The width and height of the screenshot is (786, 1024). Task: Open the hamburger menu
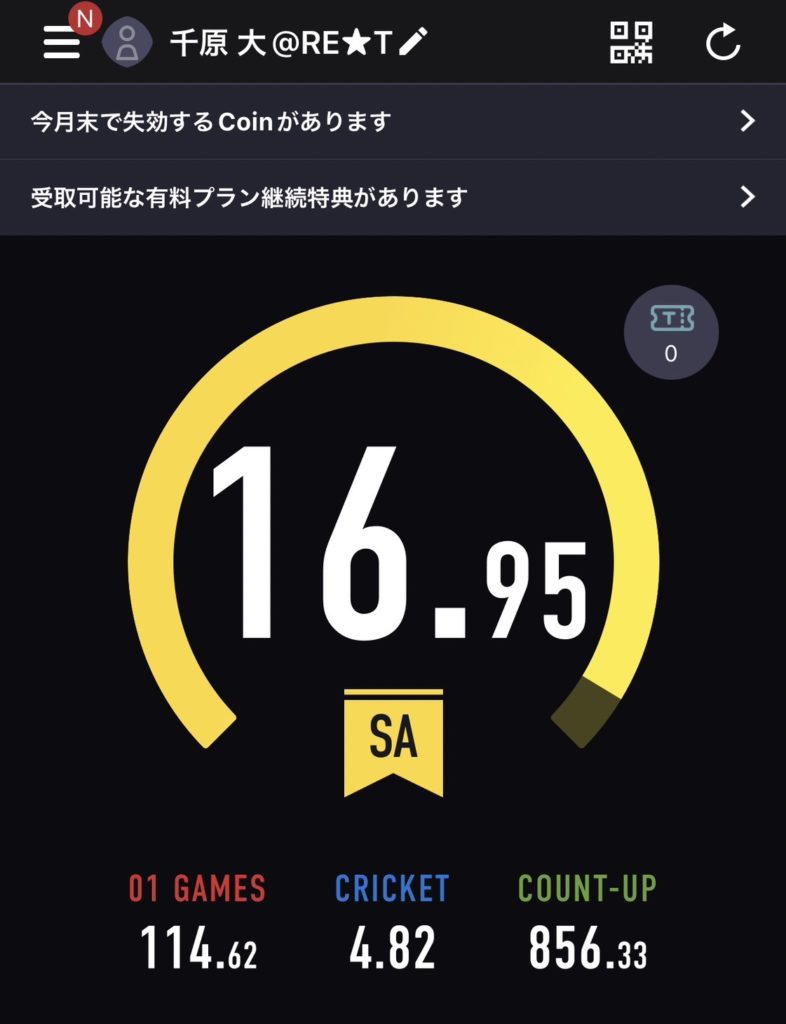(62, 42)
